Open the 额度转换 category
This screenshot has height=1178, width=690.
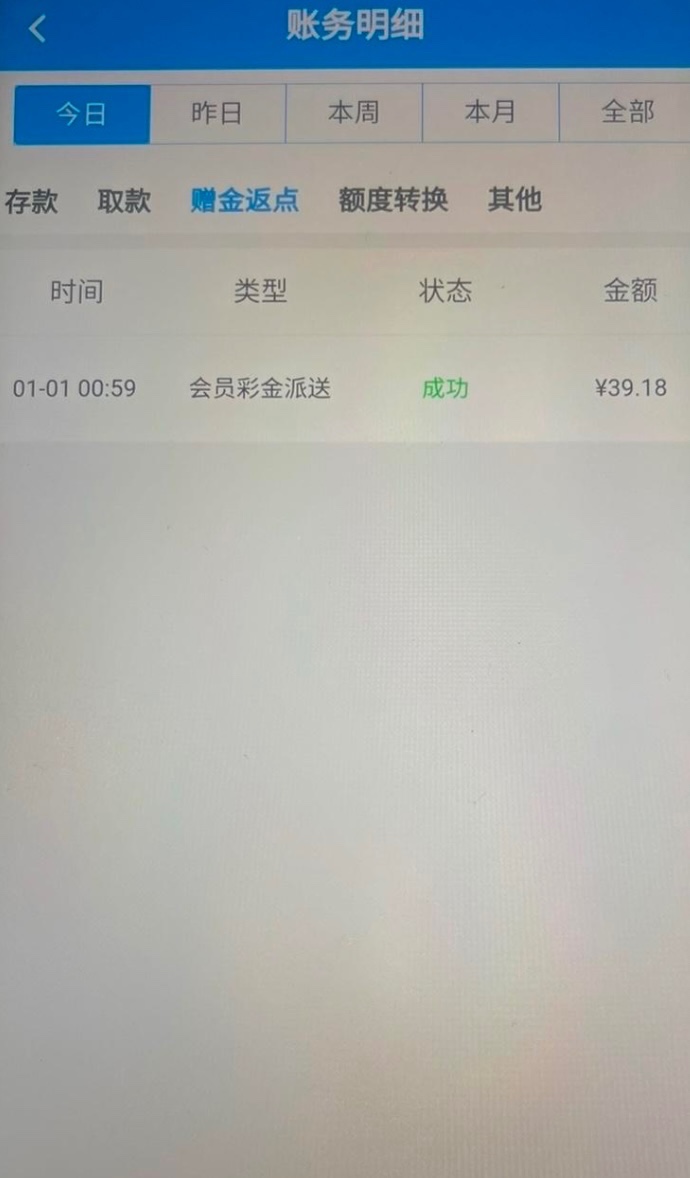tap(393, 201)
